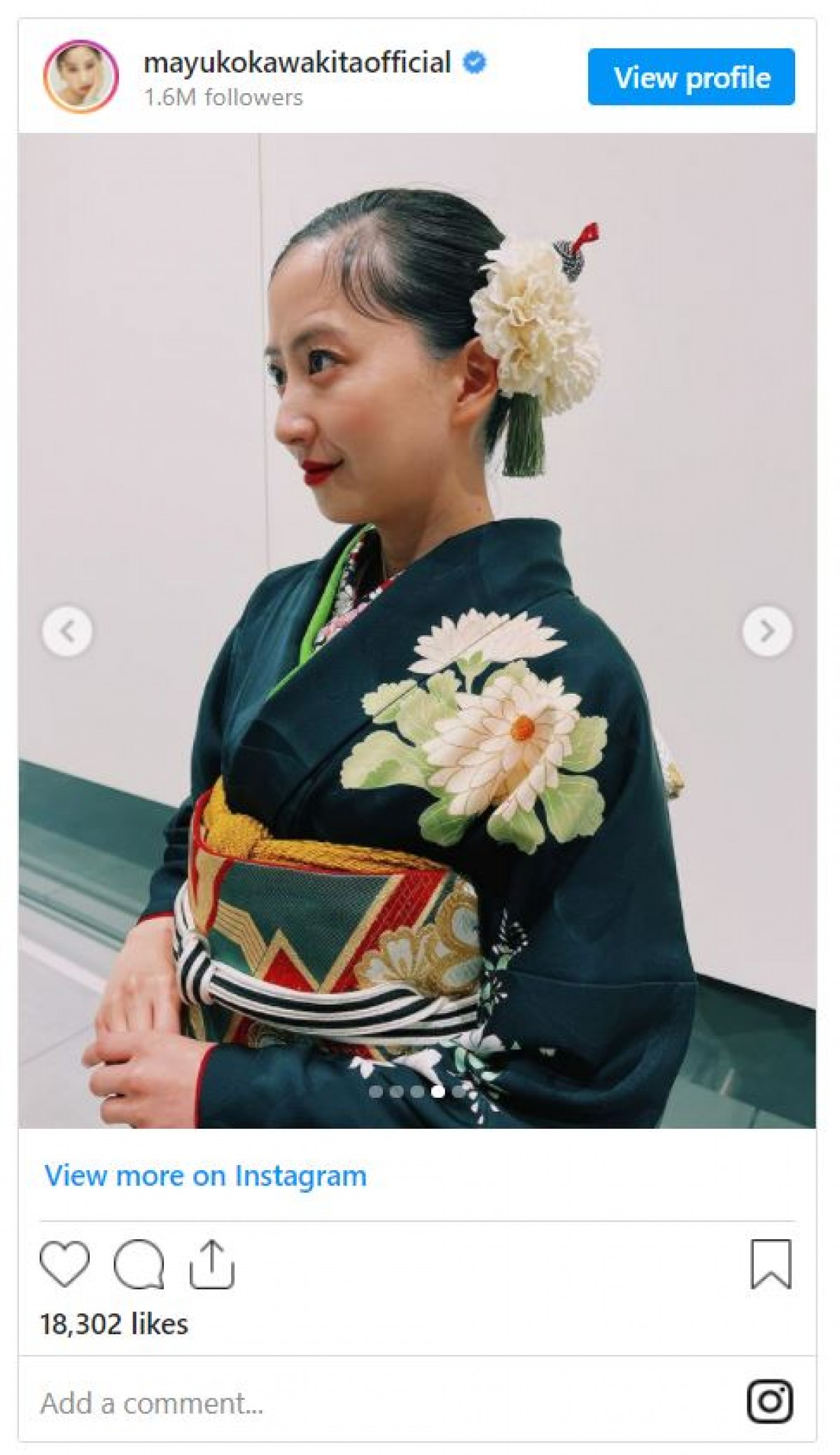Share this post
The width and height of the screenshot is (840, 1455).
(211, 1264)
